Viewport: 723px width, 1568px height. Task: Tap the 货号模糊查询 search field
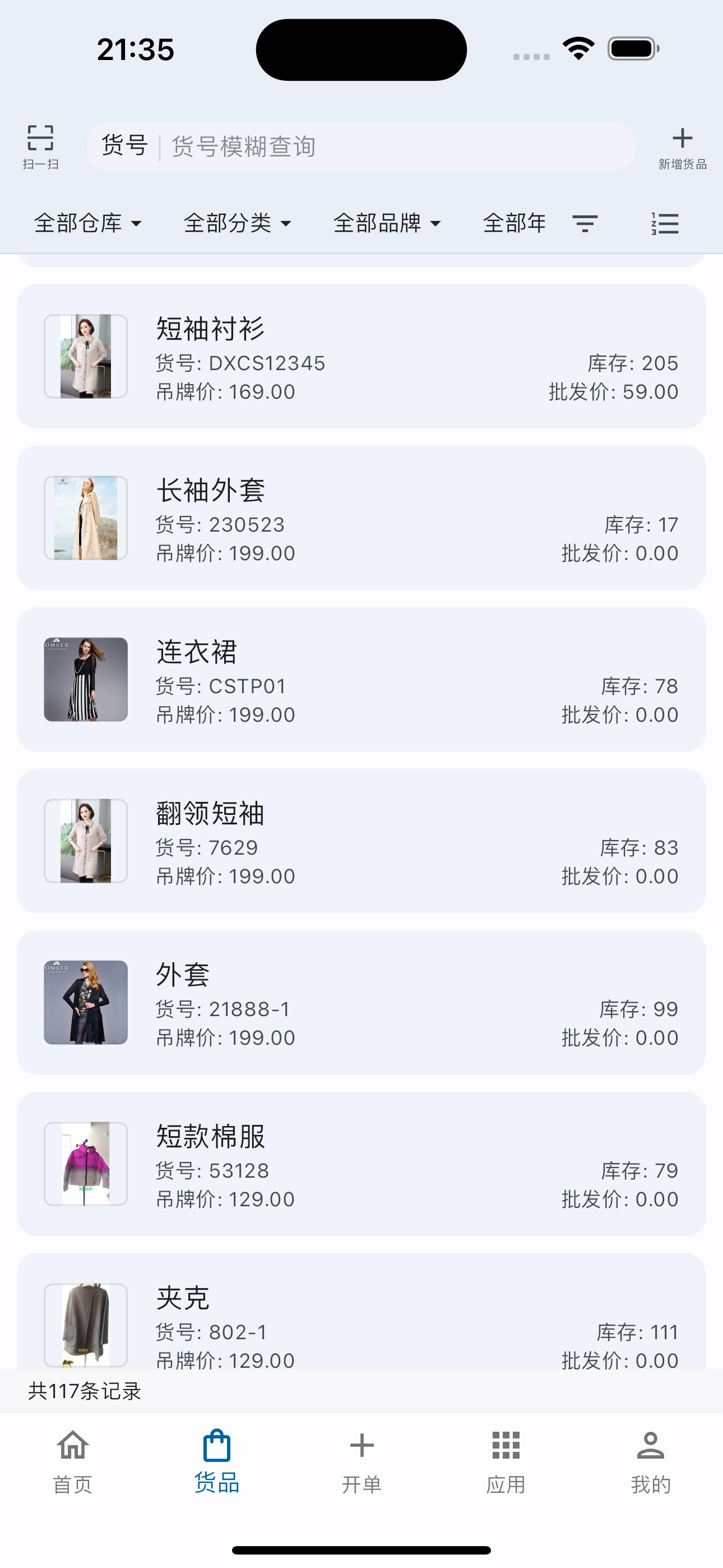361,147
